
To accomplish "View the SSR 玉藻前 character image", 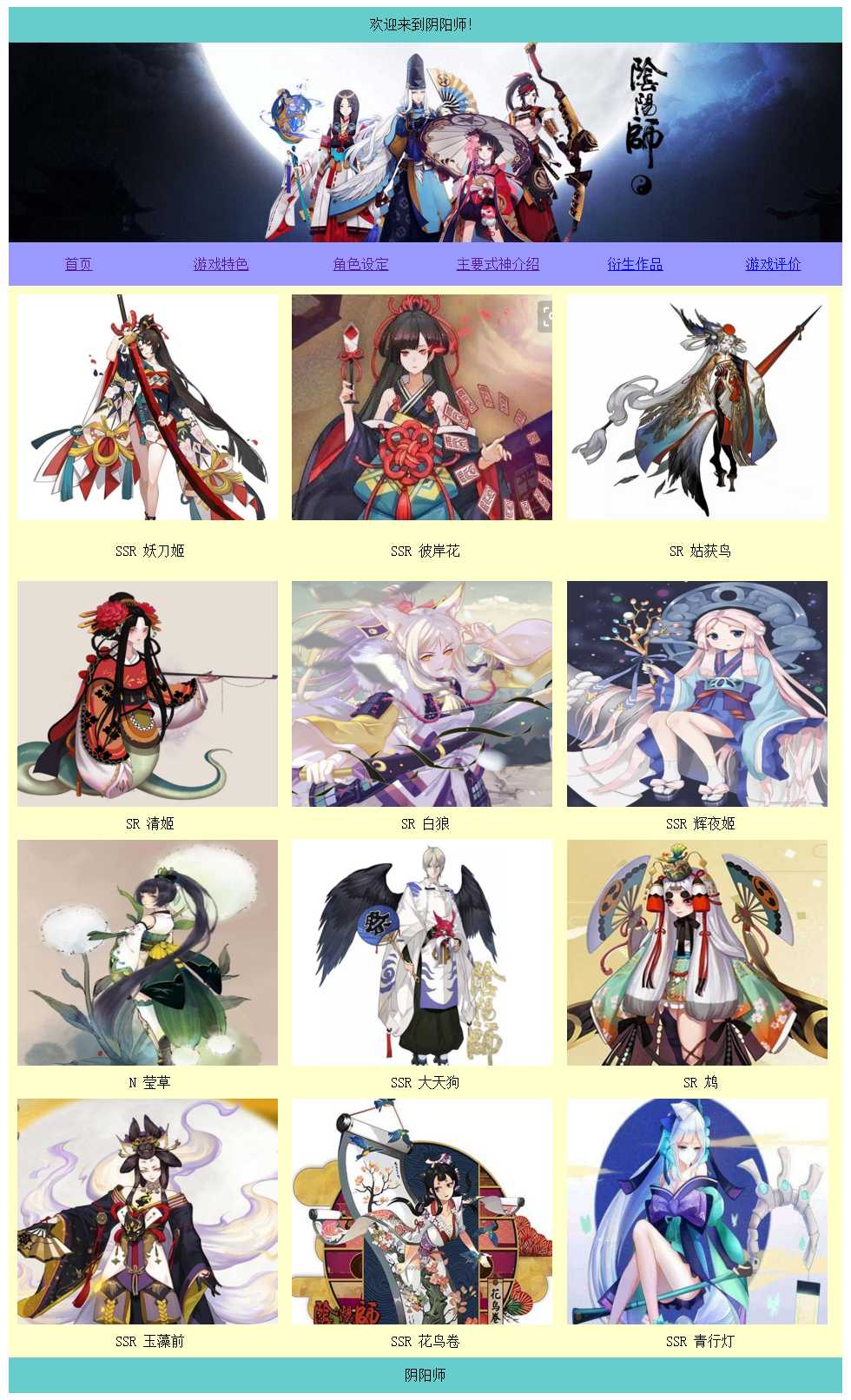I will 148,1212.
